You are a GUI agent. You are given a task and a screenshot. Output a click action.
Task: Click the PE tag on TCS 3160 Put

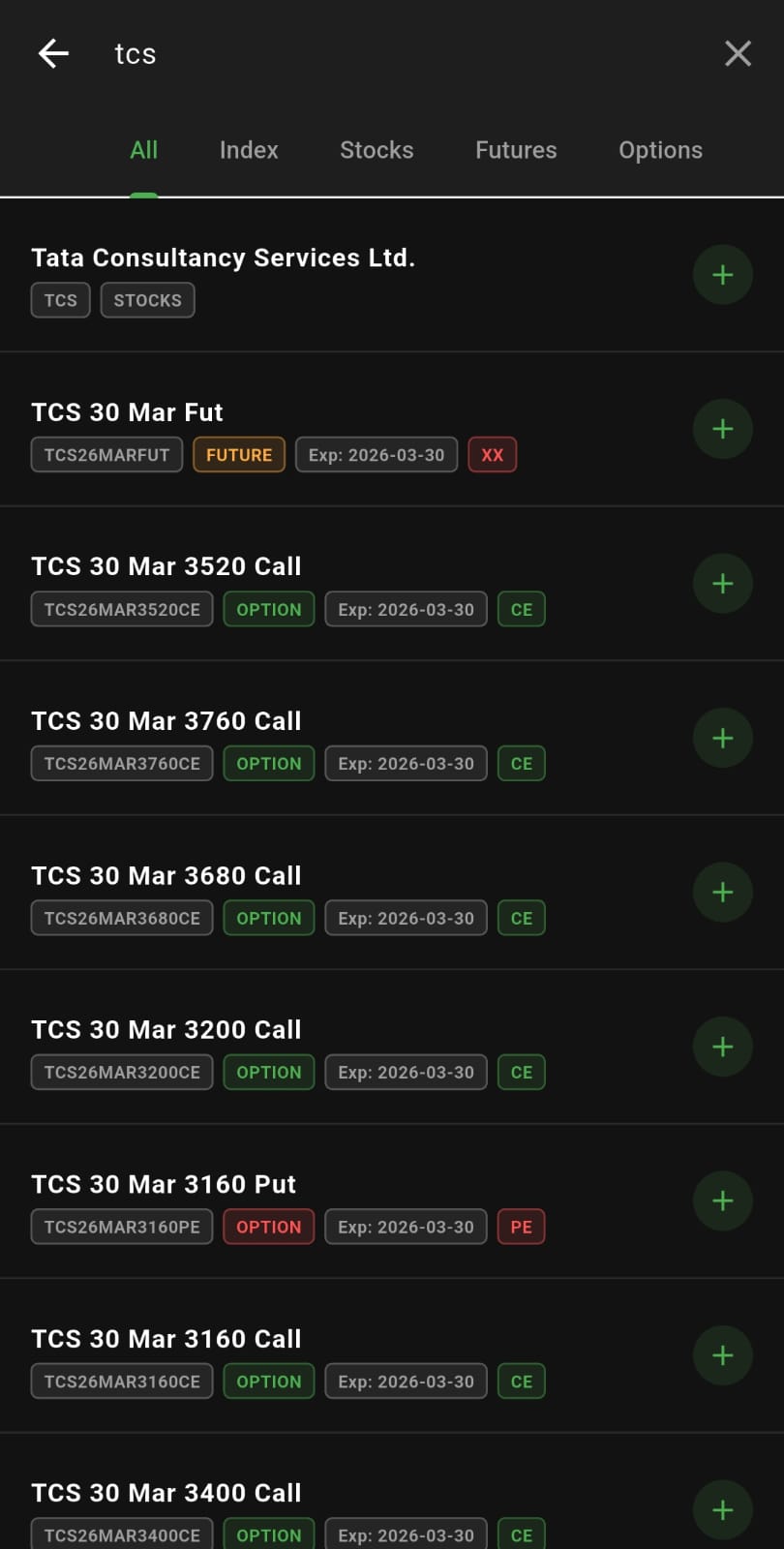tap(521, 1226)
